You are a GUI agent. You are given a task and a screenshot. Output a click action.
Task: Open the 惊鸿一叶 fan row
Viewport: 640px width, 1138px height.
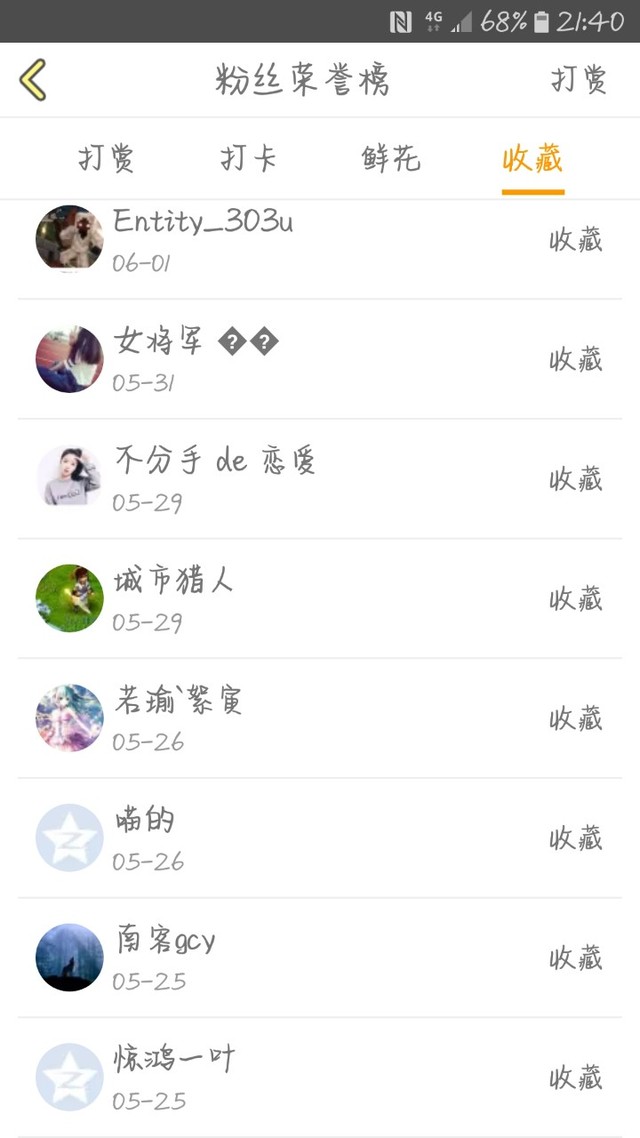320,1077
